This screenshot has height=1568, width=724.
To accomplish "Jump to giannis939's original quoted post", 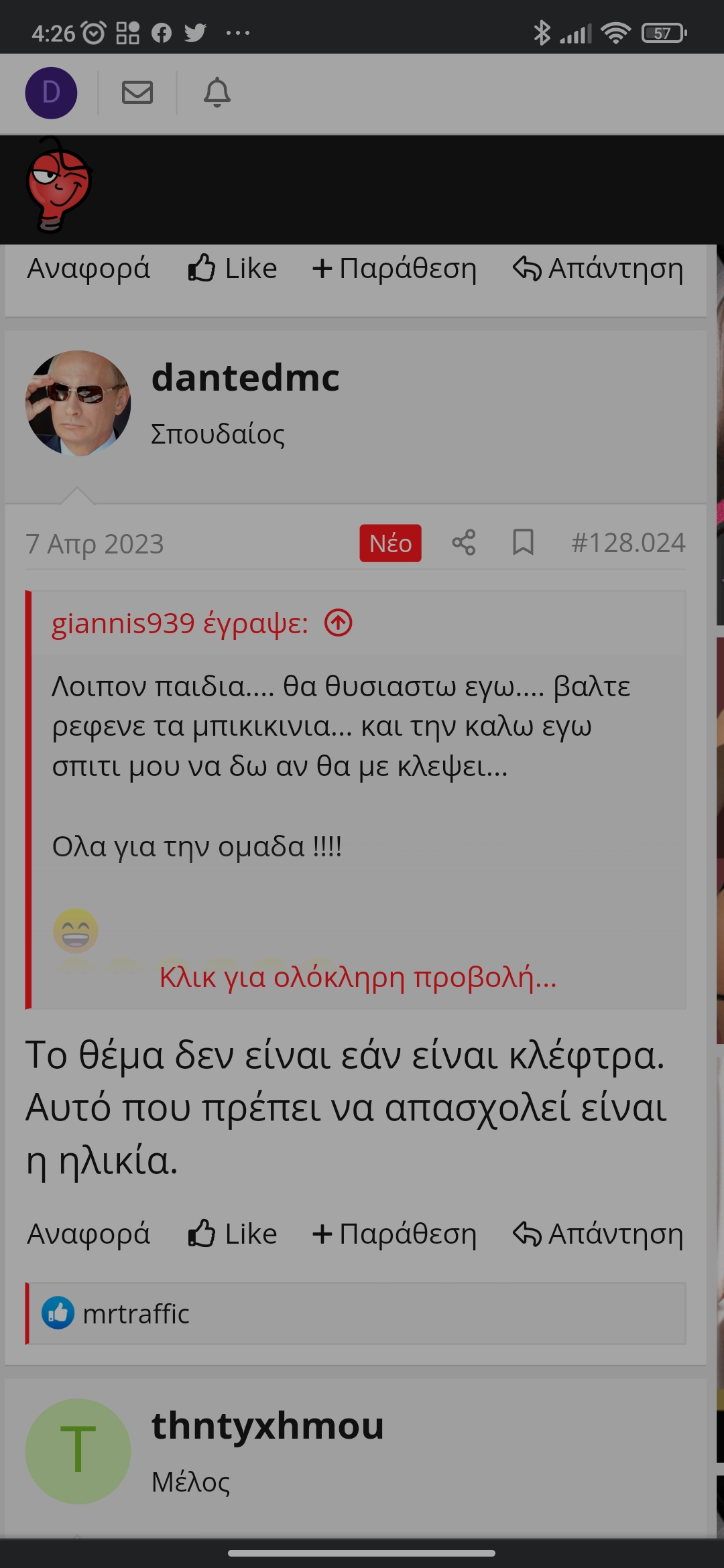I will click(339, 623).
